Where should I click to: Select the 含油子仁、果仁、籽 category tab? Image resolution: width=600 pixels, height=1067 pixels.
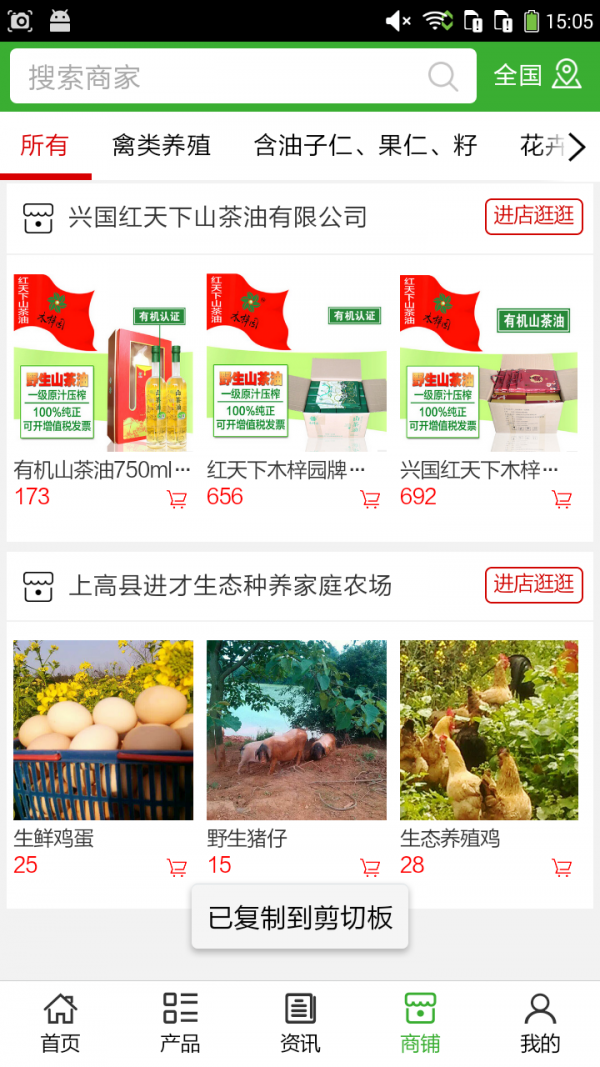coord(365,146)
